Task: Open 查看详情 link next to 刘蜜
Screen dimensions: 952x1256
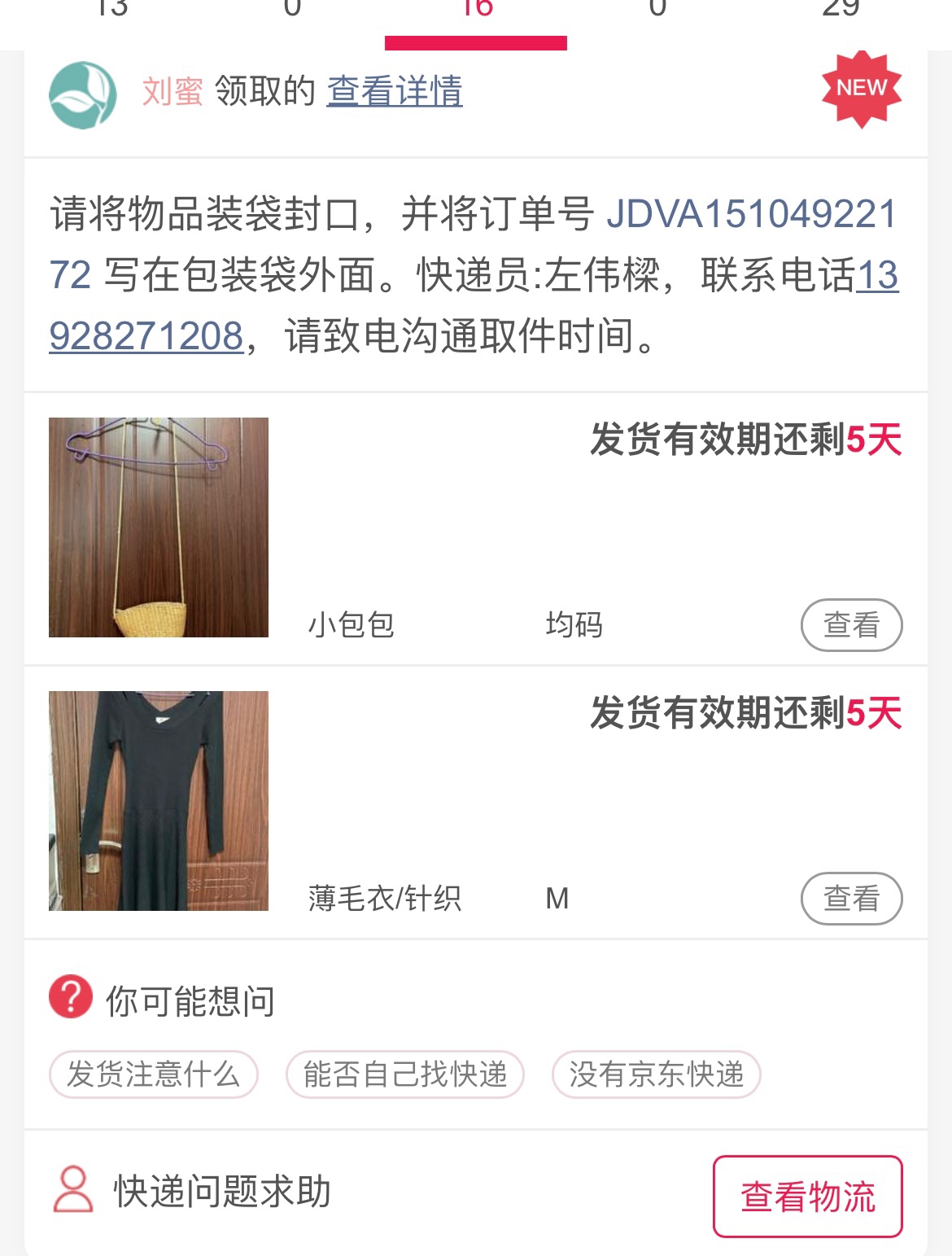Action: point(395,91)
